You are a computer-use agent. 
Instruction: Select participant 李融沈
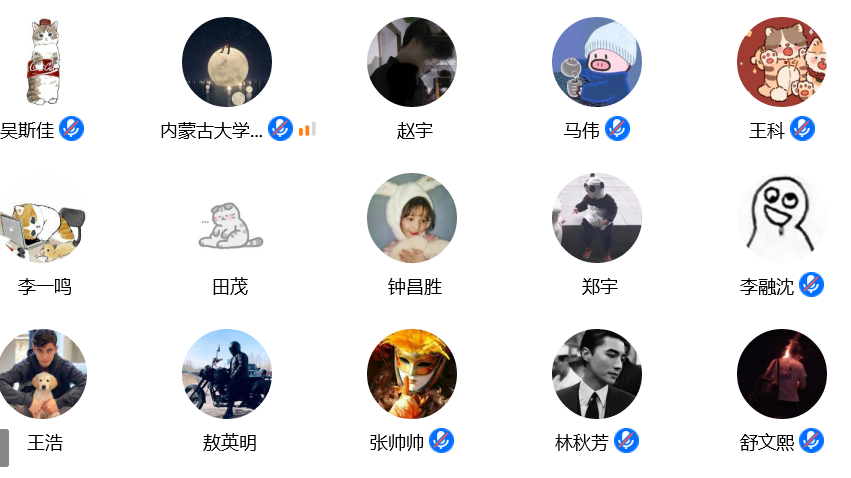tap(782, 218)
